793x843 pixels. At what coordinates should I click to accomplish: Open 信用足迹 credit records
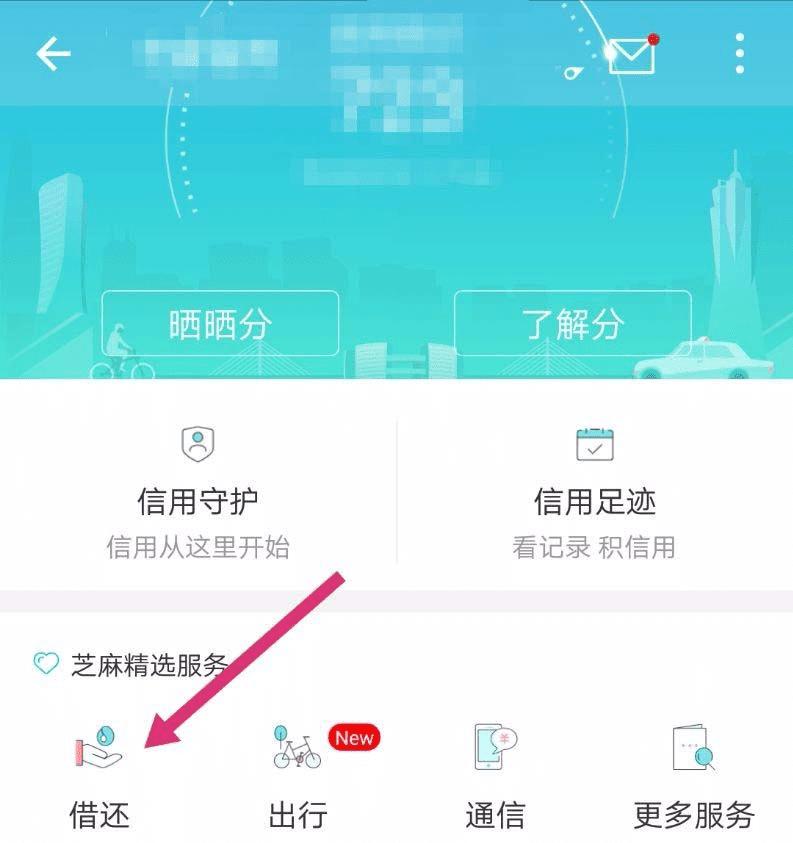click(594, 492)
